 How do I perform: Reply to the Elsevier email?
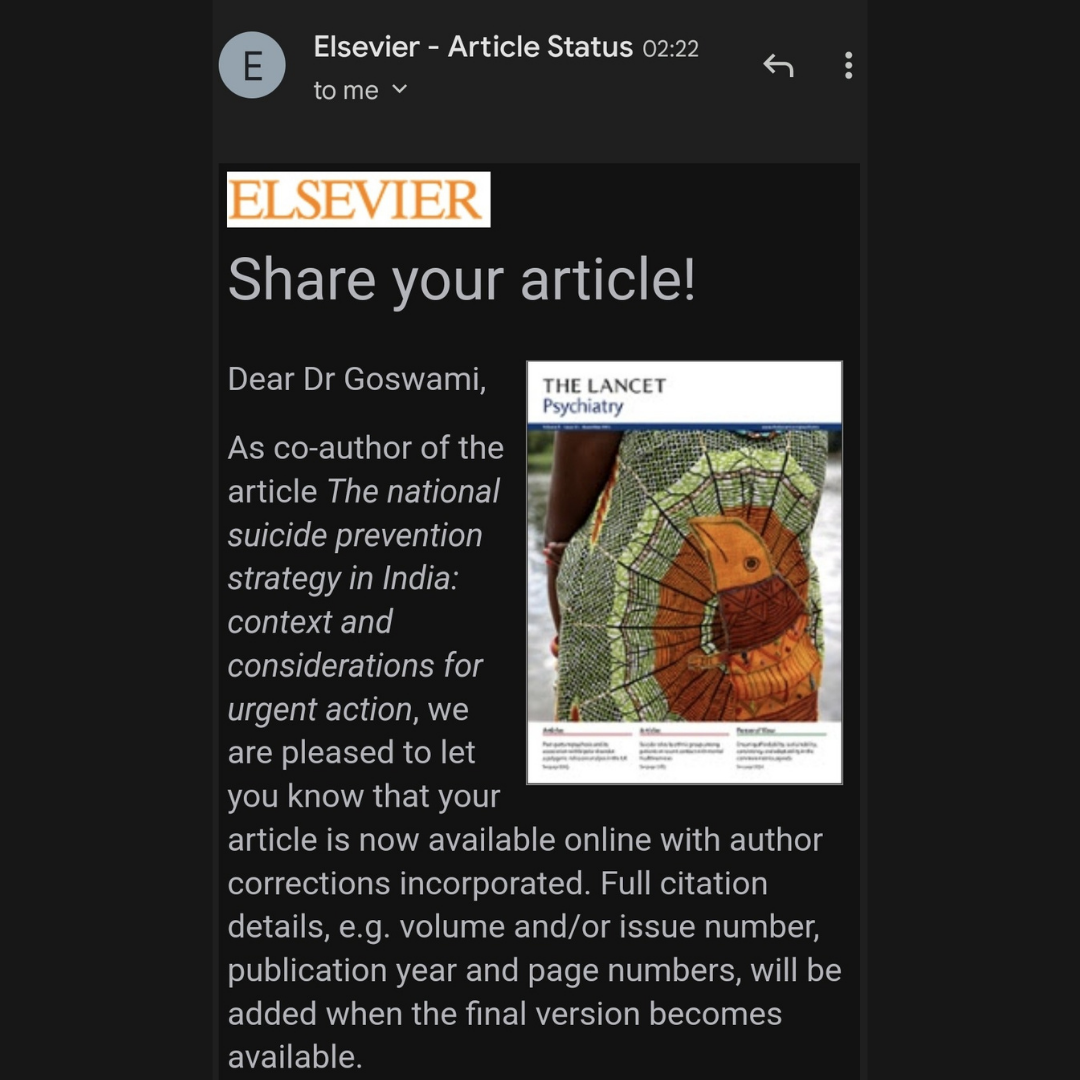[x=778, y=66]
